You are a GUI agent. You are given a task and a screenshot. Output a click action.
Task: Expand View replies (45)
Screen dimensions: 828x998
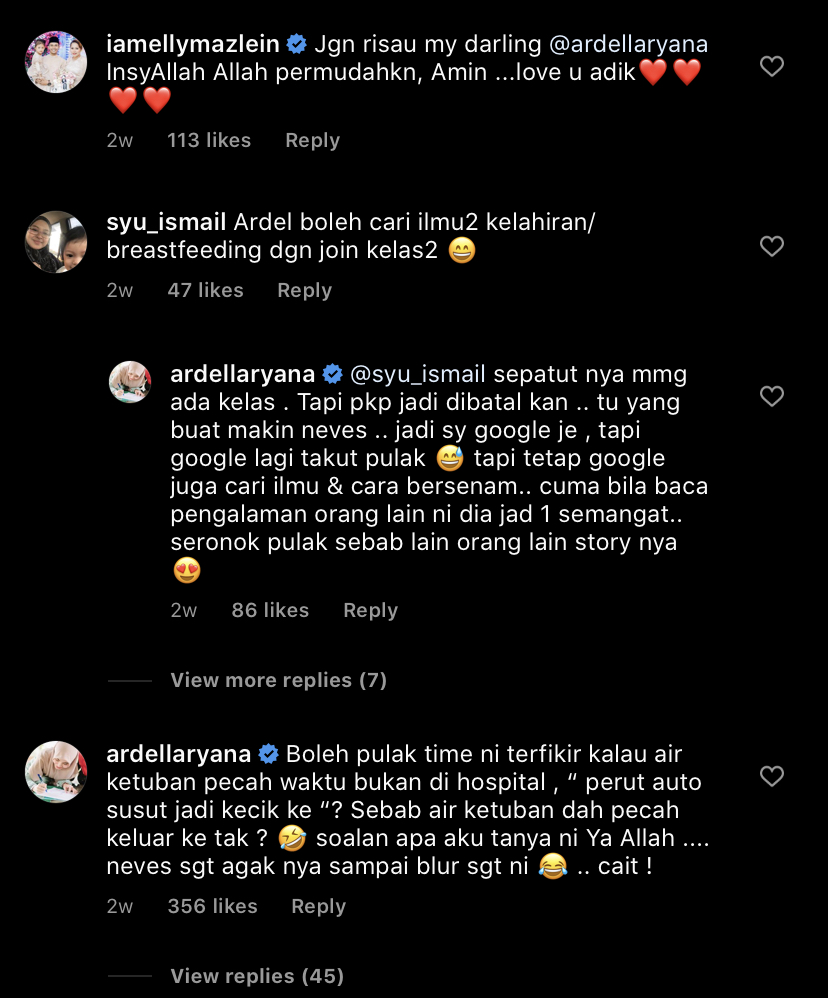click(257, 975)
